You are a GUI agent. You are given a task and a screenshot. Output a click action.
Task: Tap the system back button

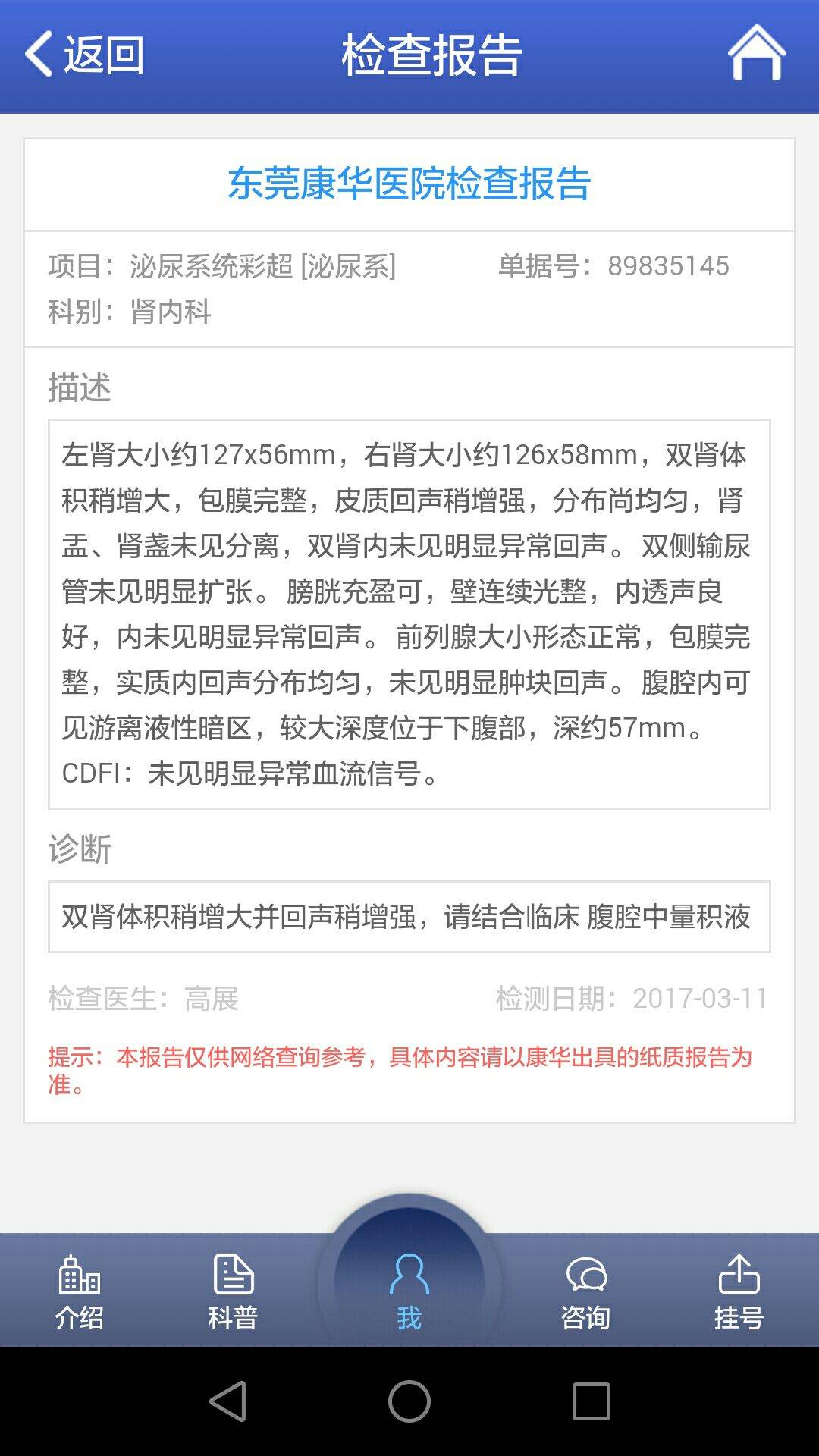click(227, 1401)
